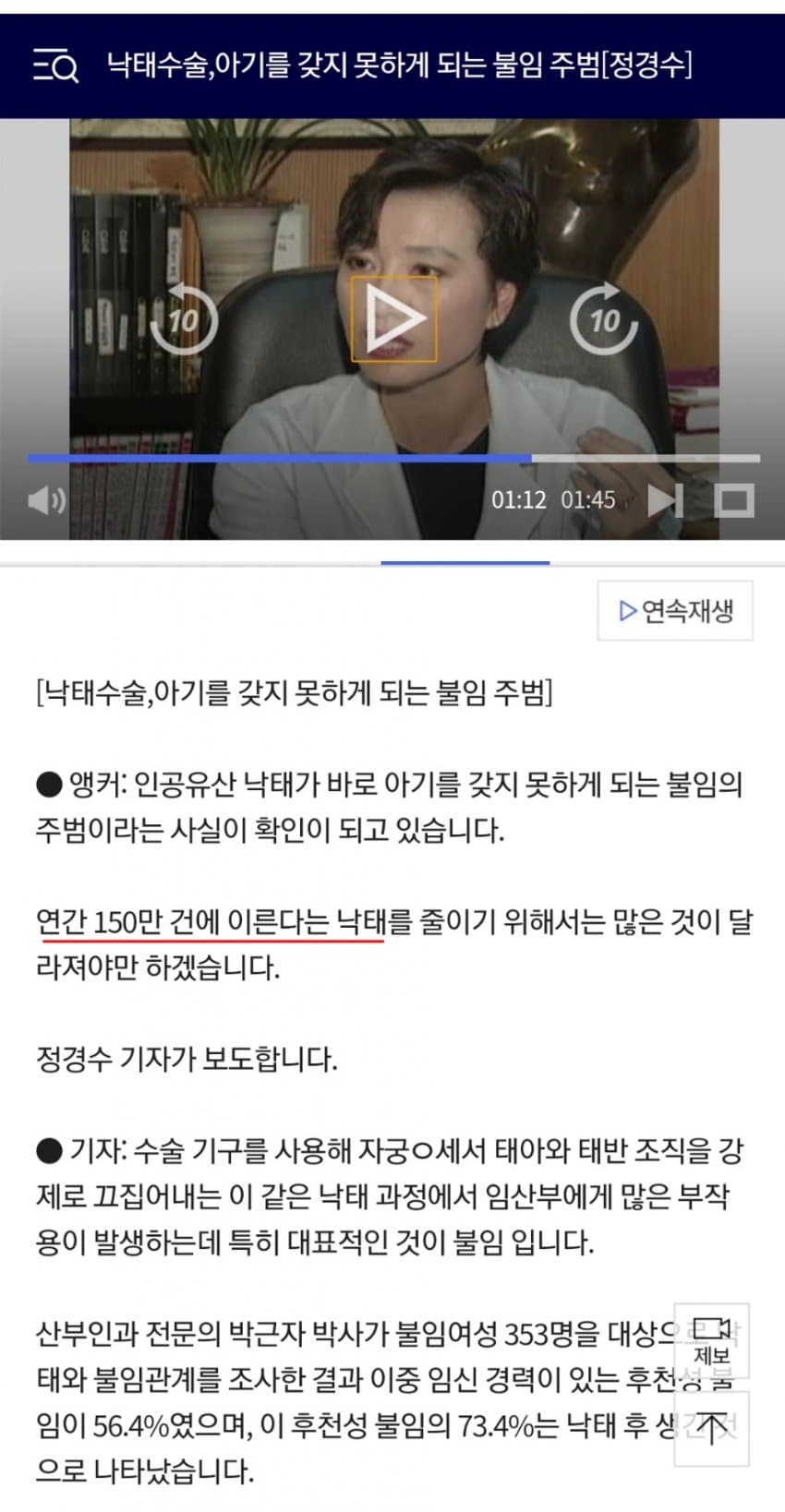785x1512 pixels.
Task: Open the menu and search icon
Action: (55, 66)
